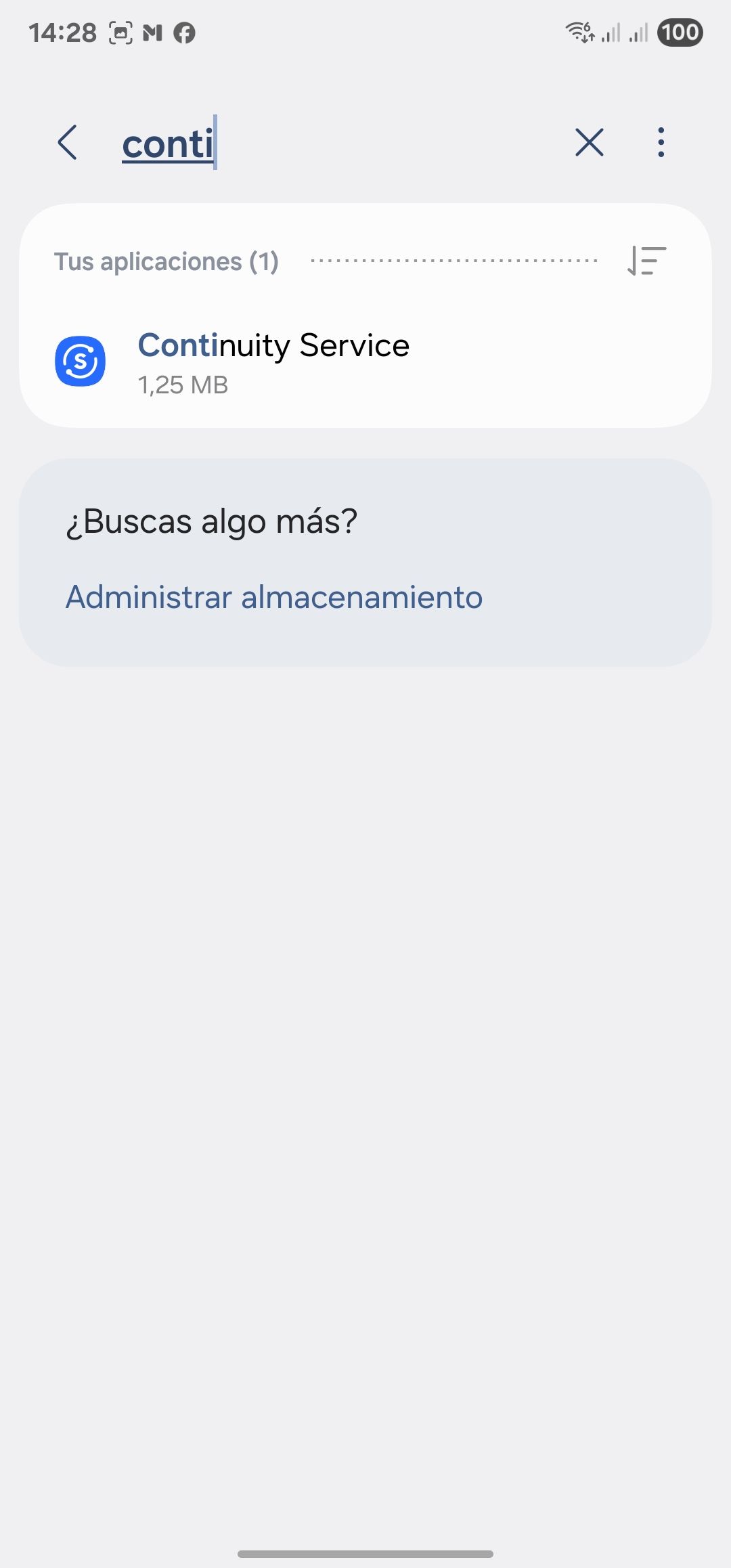This screenshot has width=731, height=1568.
Task: Tap the Wi-Fi 6 status icon
Action: click(x=577, y=32)
